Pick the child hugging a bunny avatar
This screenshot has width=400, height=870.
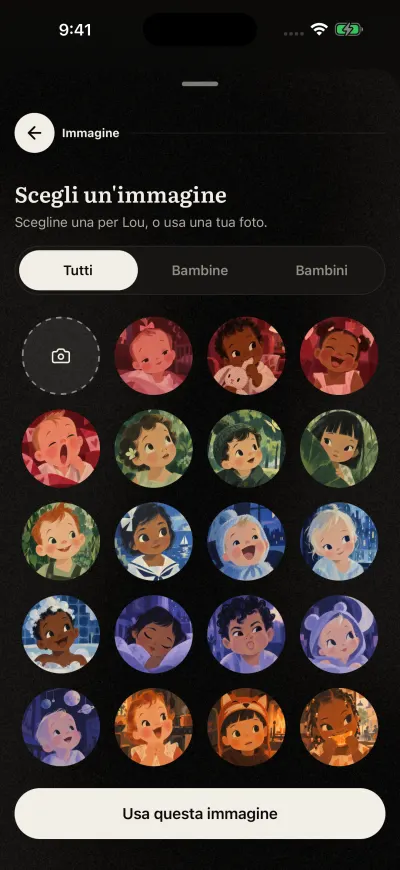(x=246, y=356)
